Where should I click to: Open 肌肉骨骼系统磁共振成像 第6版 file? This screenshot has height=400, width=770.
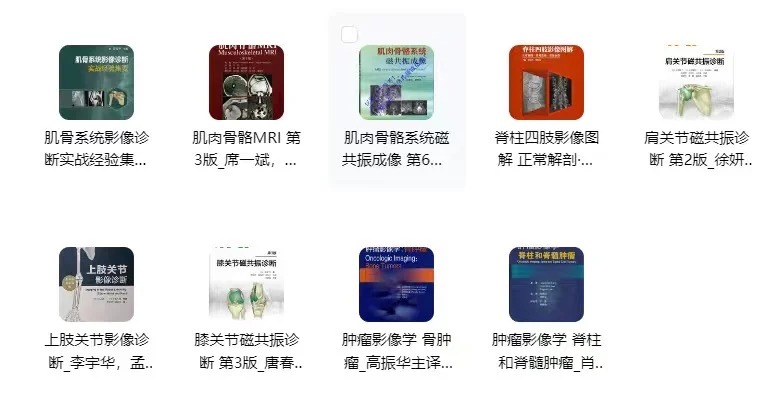[397, 83]
